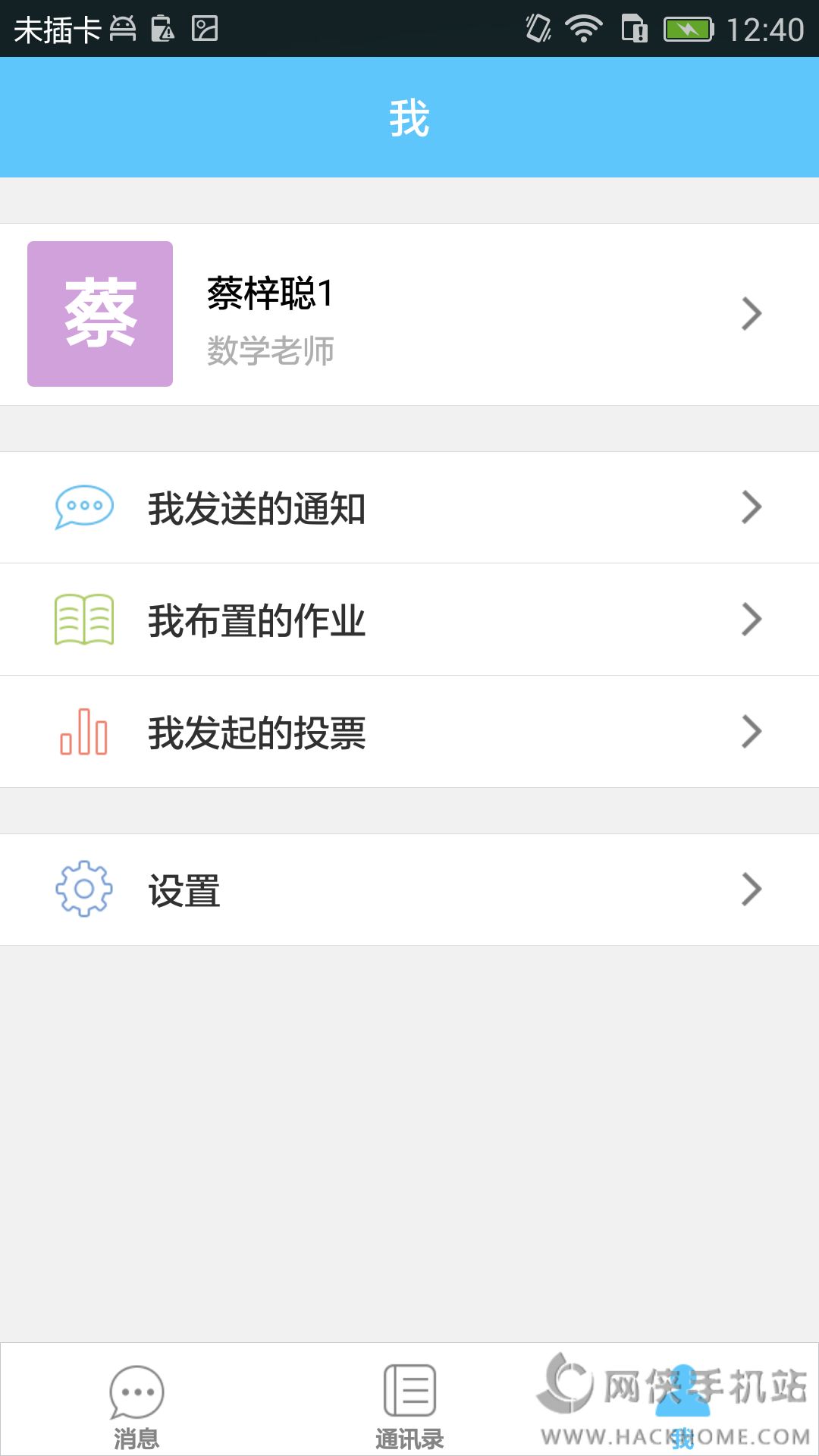The height and width of the screenshot is (1456, 819).
Task: Open settings via the gear icon
Action: [82, 890]
